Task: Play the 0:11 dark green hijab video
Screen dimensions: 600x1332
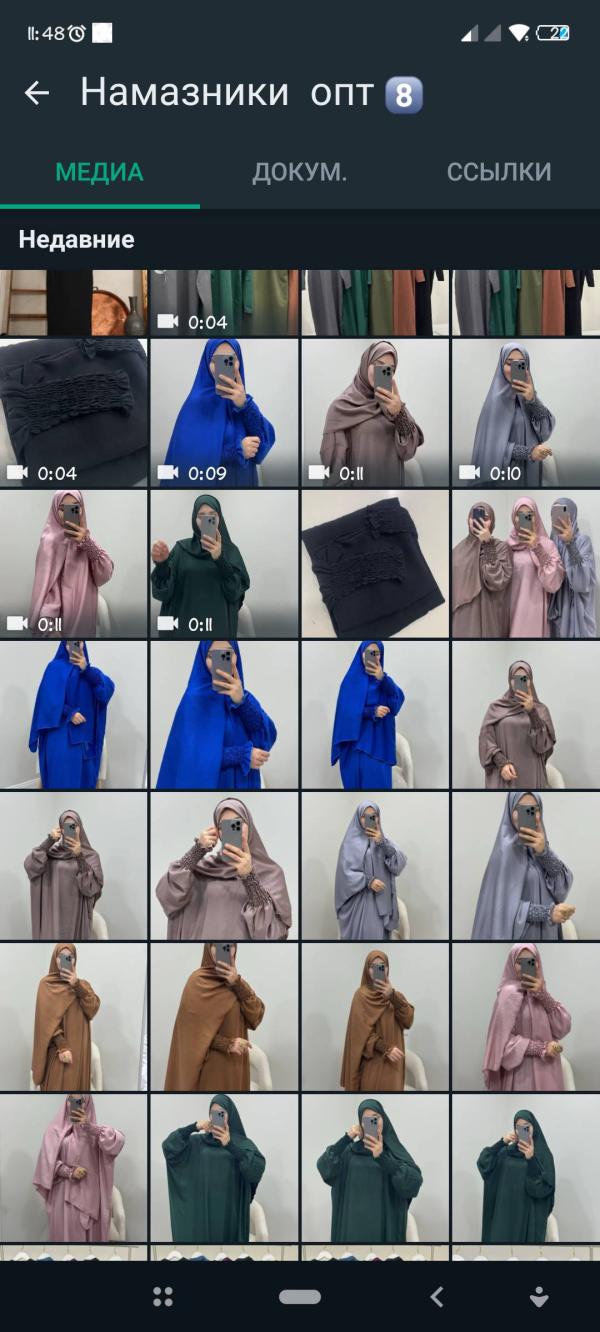Action: tap(224, 563)
